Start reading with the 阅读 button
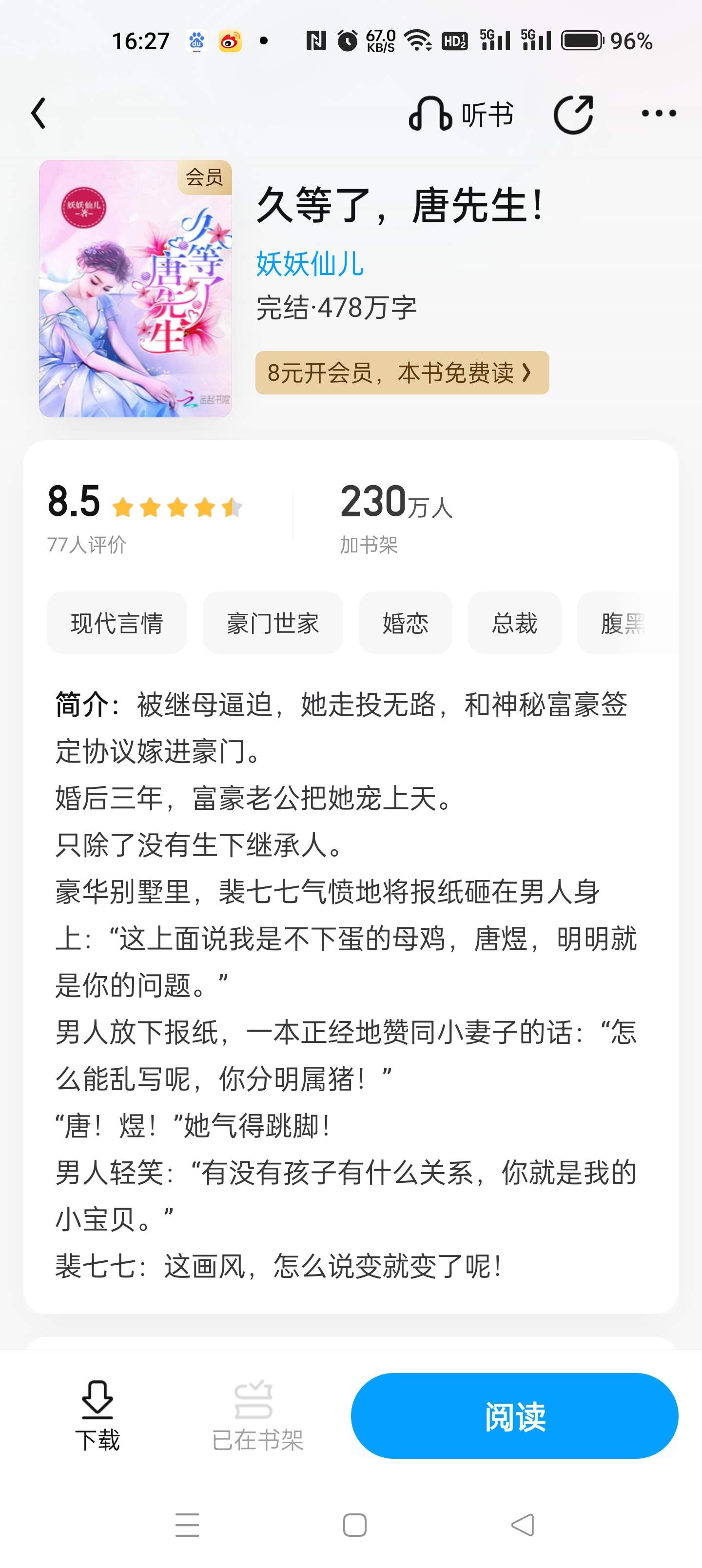Image resolution: width=702 pixels, height=1568 pixels. point(514,1415)
